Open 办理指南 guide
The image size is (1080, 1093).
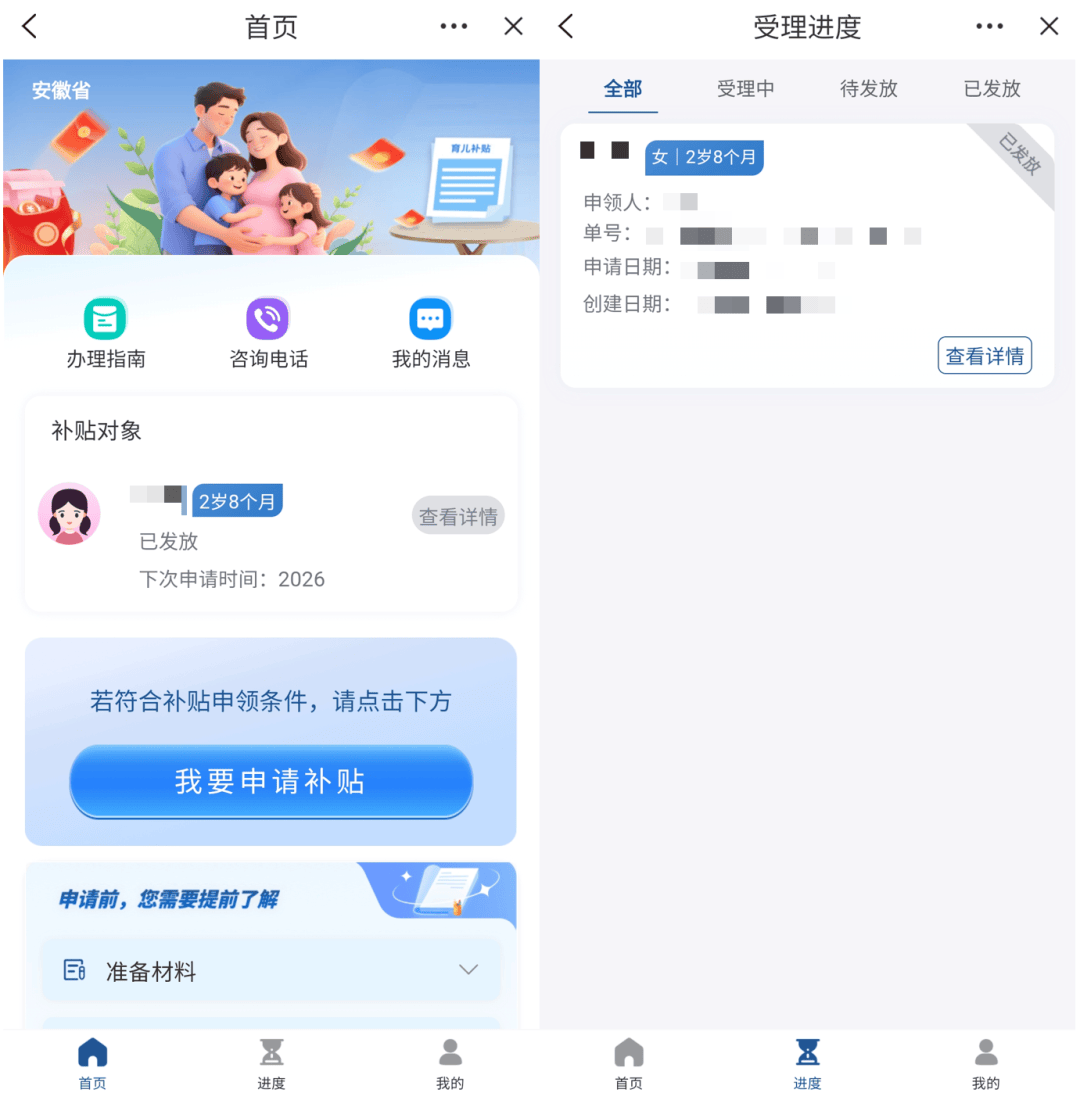[x=105, y=333]
